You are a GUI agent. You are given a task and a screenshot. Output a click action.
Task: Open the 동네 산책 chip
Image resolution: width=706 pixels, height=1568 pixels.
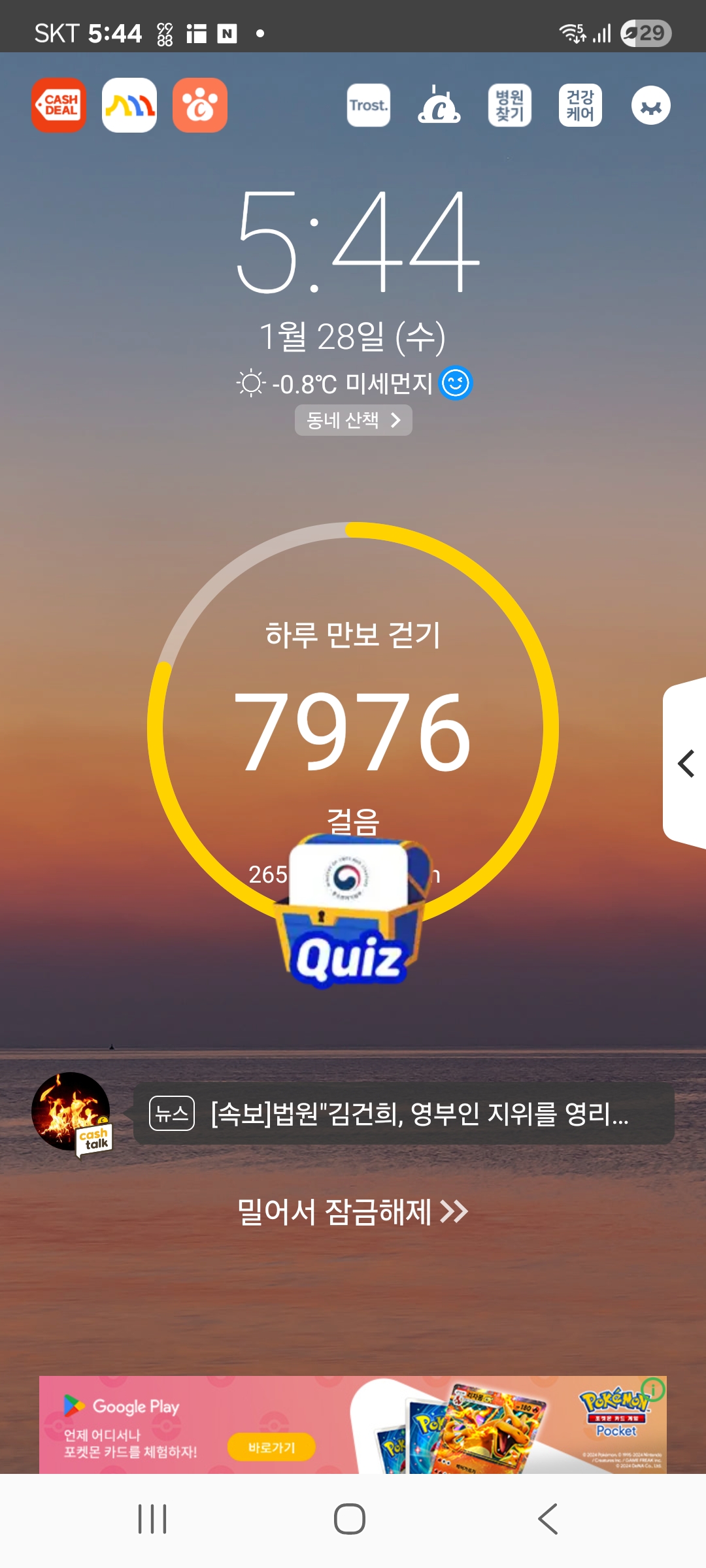(353, 420)
